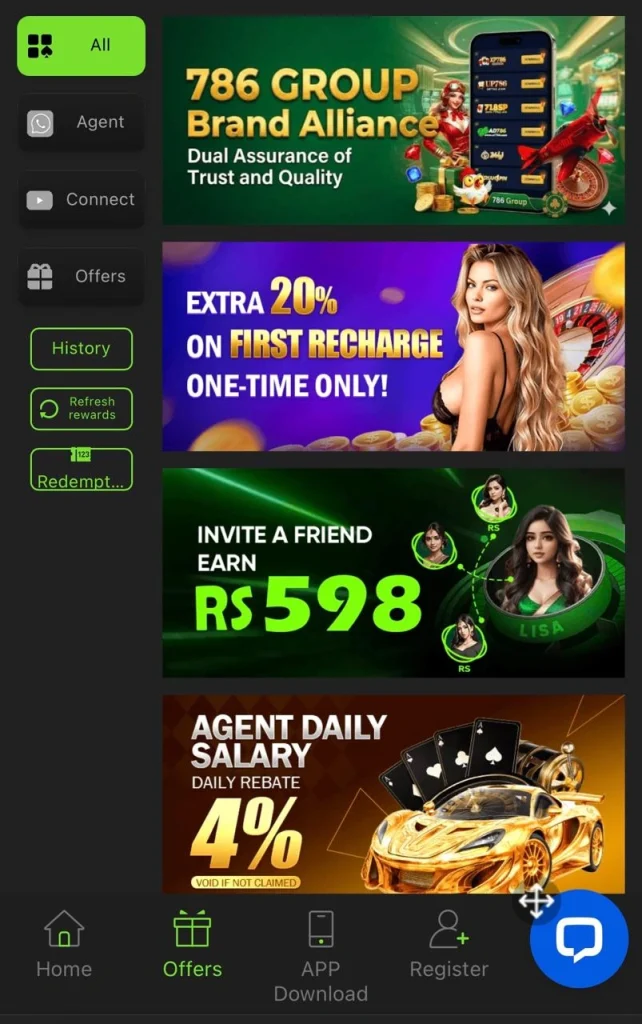This screenshot has width=642, height=1024.
Task: Open the History button
Action: pyautogui.click(x=81, y=349)
